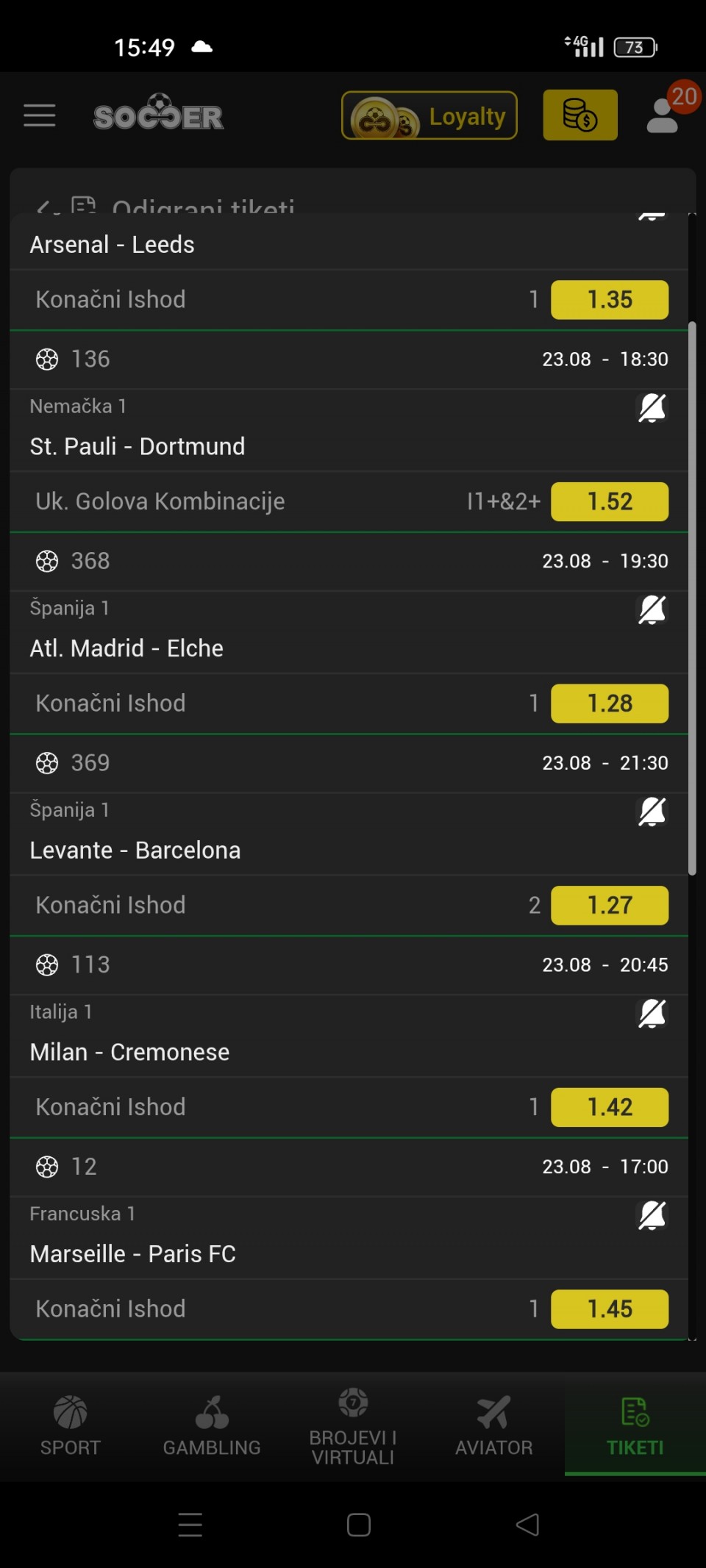
Task: Select the TIKETI tab
Action: [x=635, y=1426]
